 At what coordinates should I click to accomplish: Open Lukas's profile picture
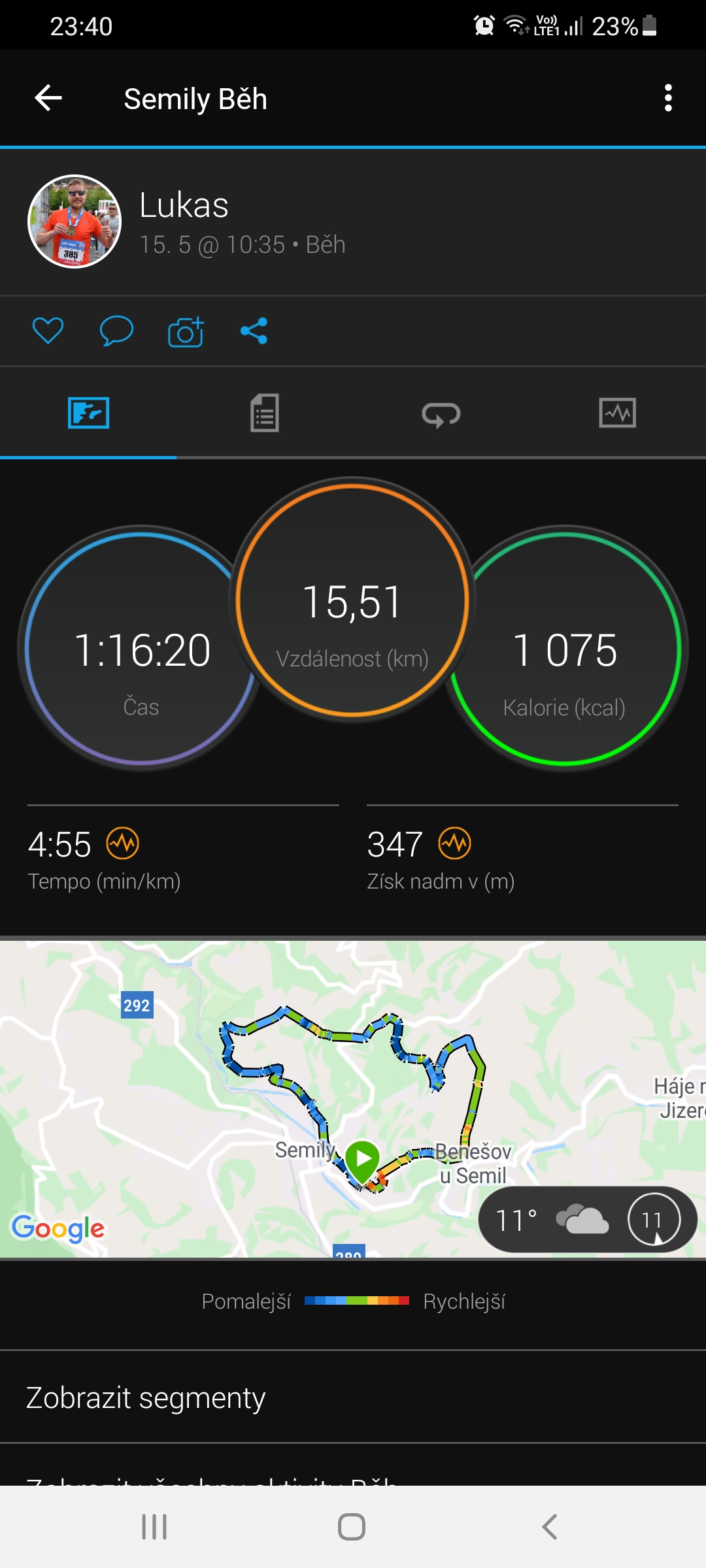coord(75,221)
